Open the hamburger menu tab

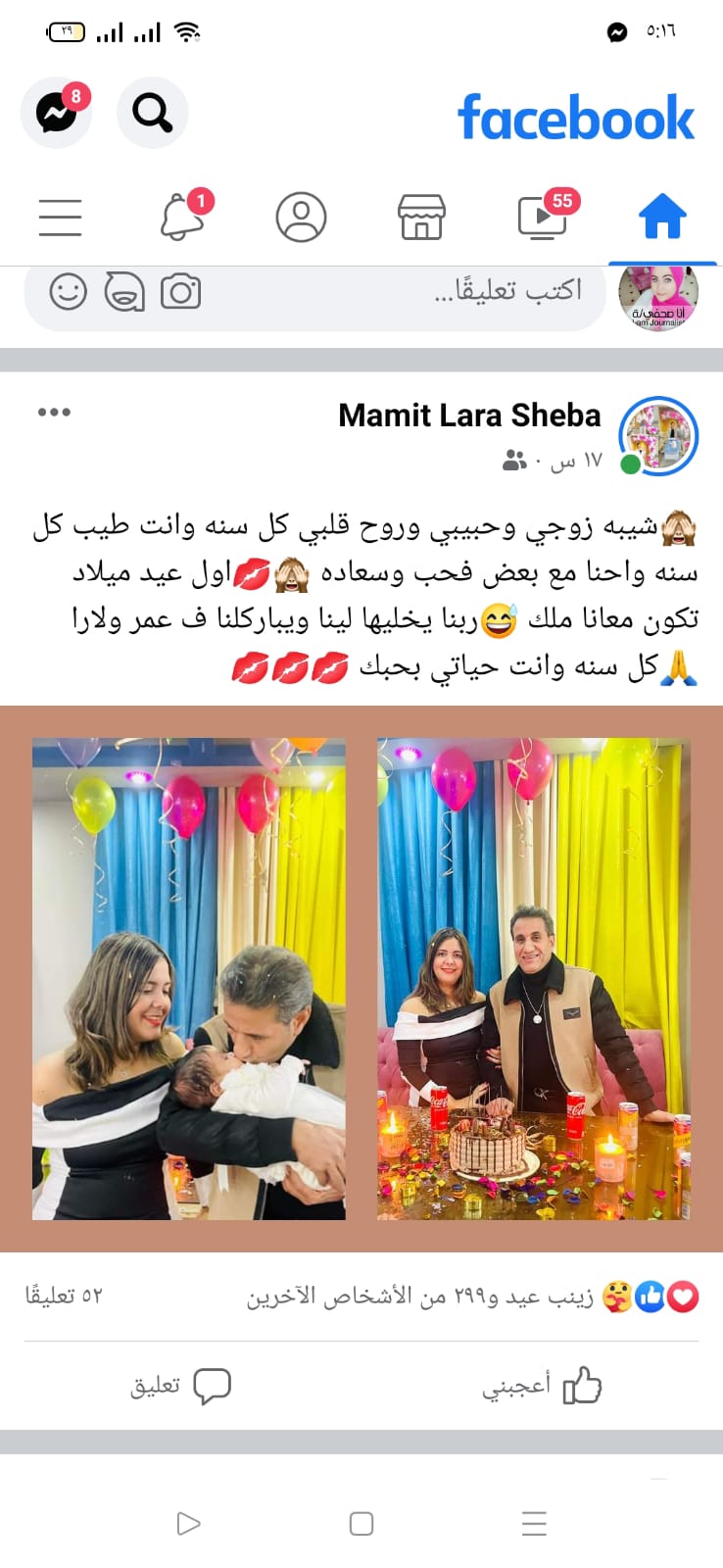(x=60, y=217)
